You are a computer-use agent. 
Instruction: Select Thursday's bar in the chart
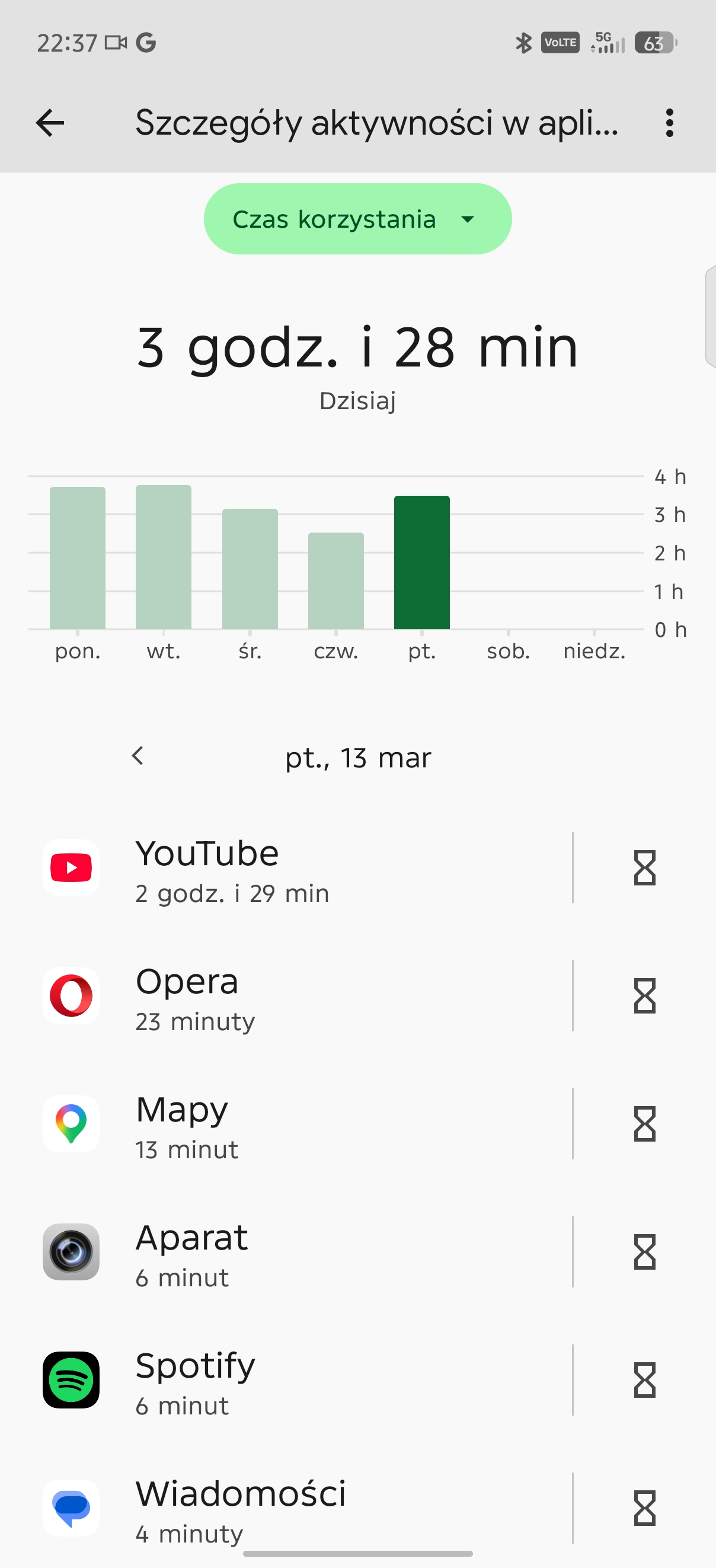pyautogui.click(x=336, y=581)
